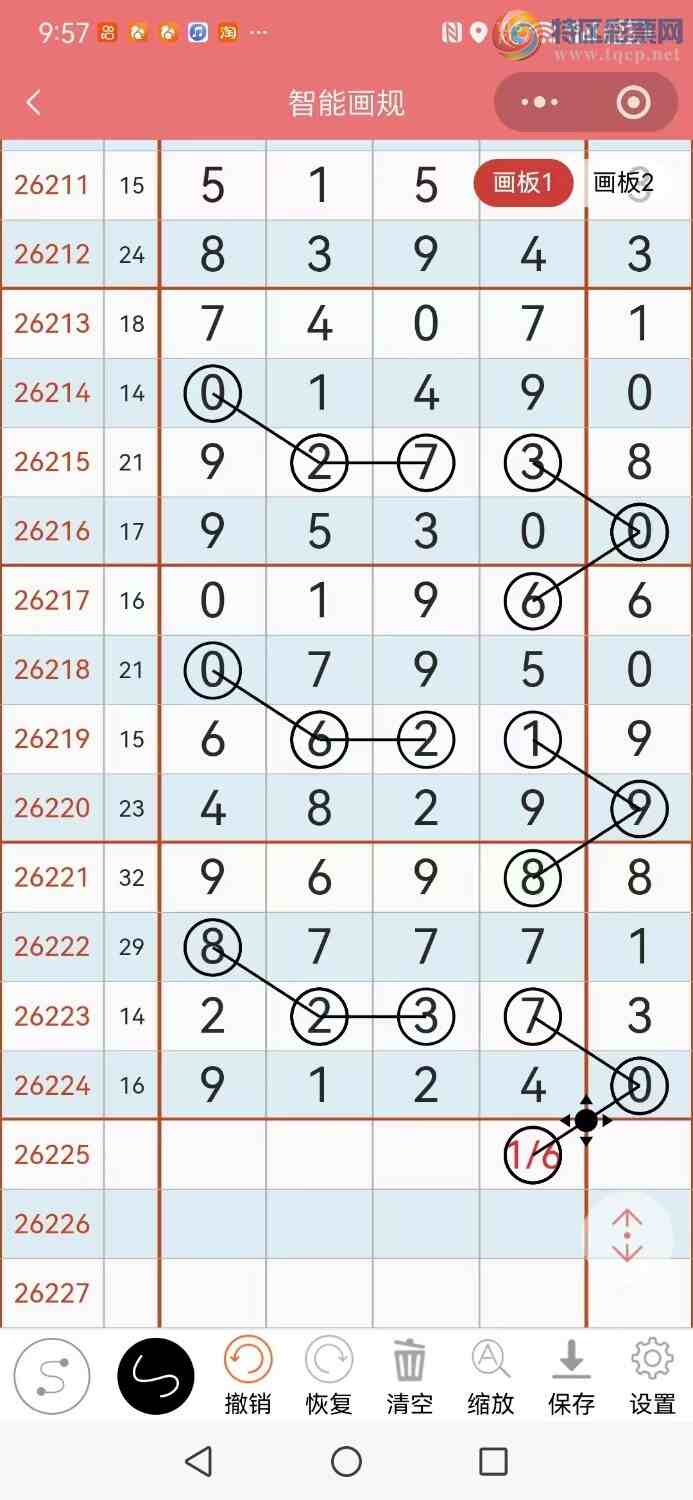
Task: Select the straight-line drawing tool
Action: pos(51,1376)
